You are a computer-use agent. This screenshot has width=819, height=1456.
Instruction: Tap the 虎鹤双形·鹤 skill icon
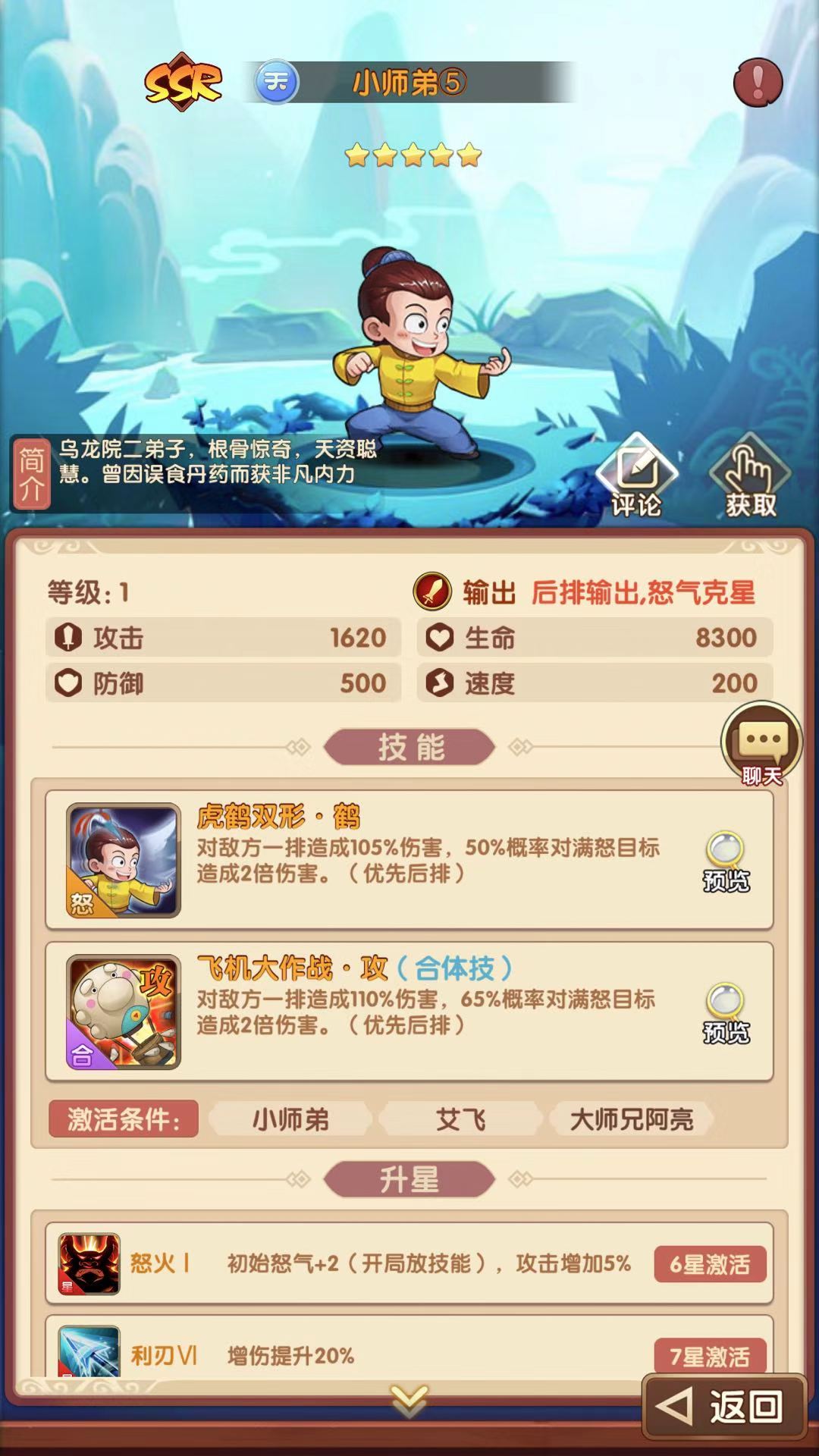point(124,861)
